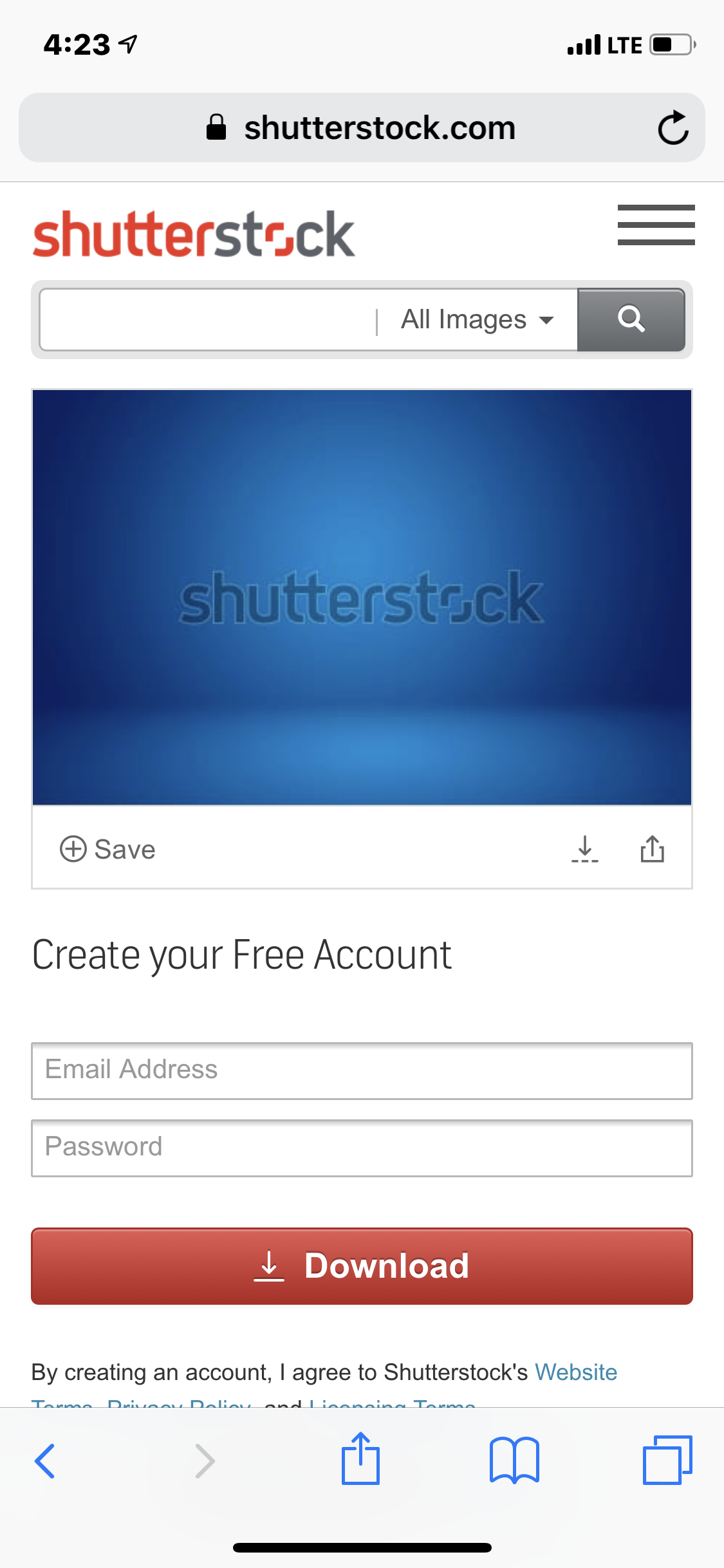This screenshot has height=1568, width=724.
Task: Open Safari bookmarks
Action: point(514,1461)
